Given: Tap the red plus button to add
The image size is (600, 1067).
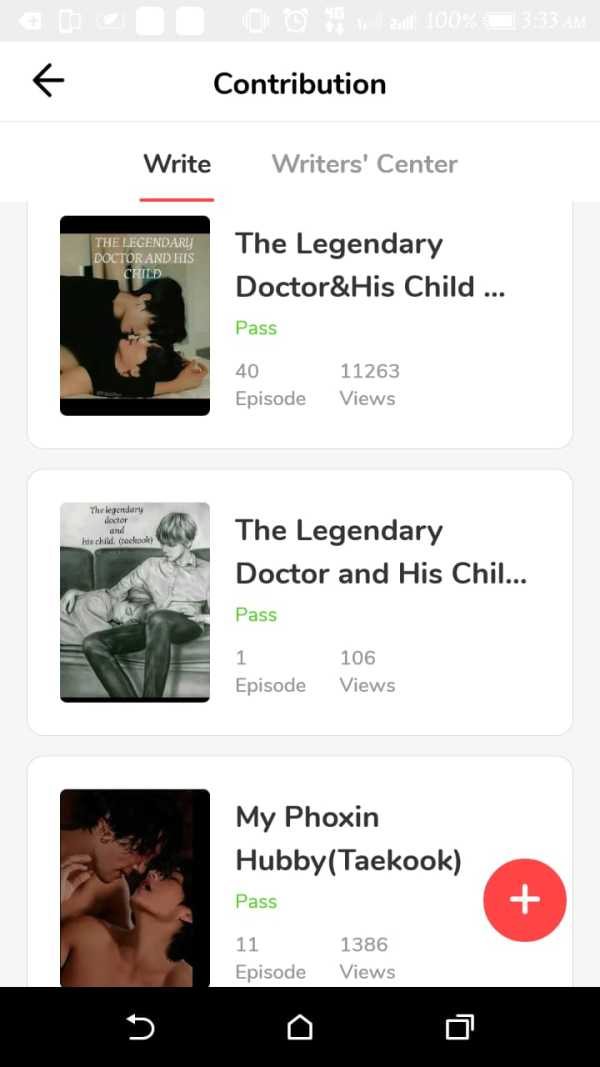Looking at the screenshot, I should 524,900.
